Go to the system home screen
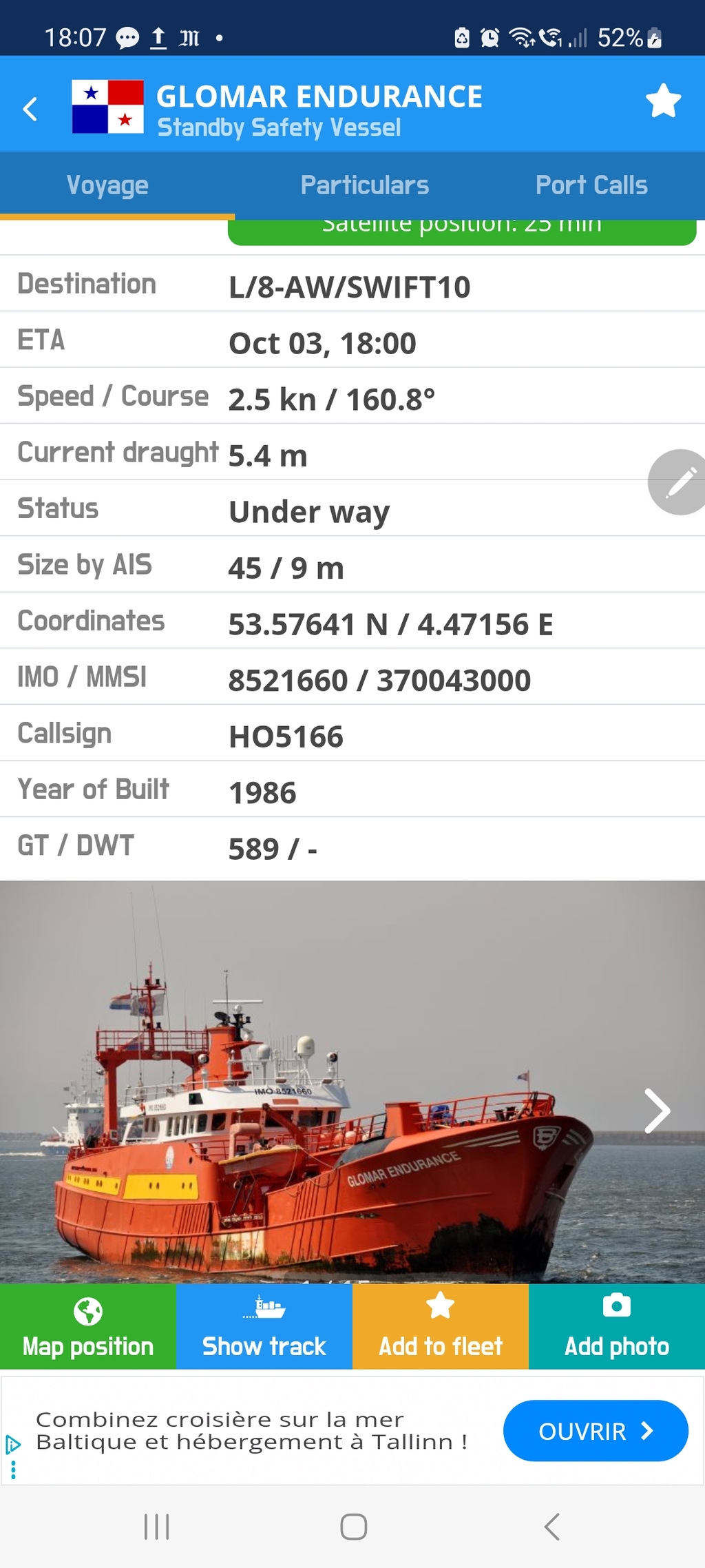 point(353,1527)
